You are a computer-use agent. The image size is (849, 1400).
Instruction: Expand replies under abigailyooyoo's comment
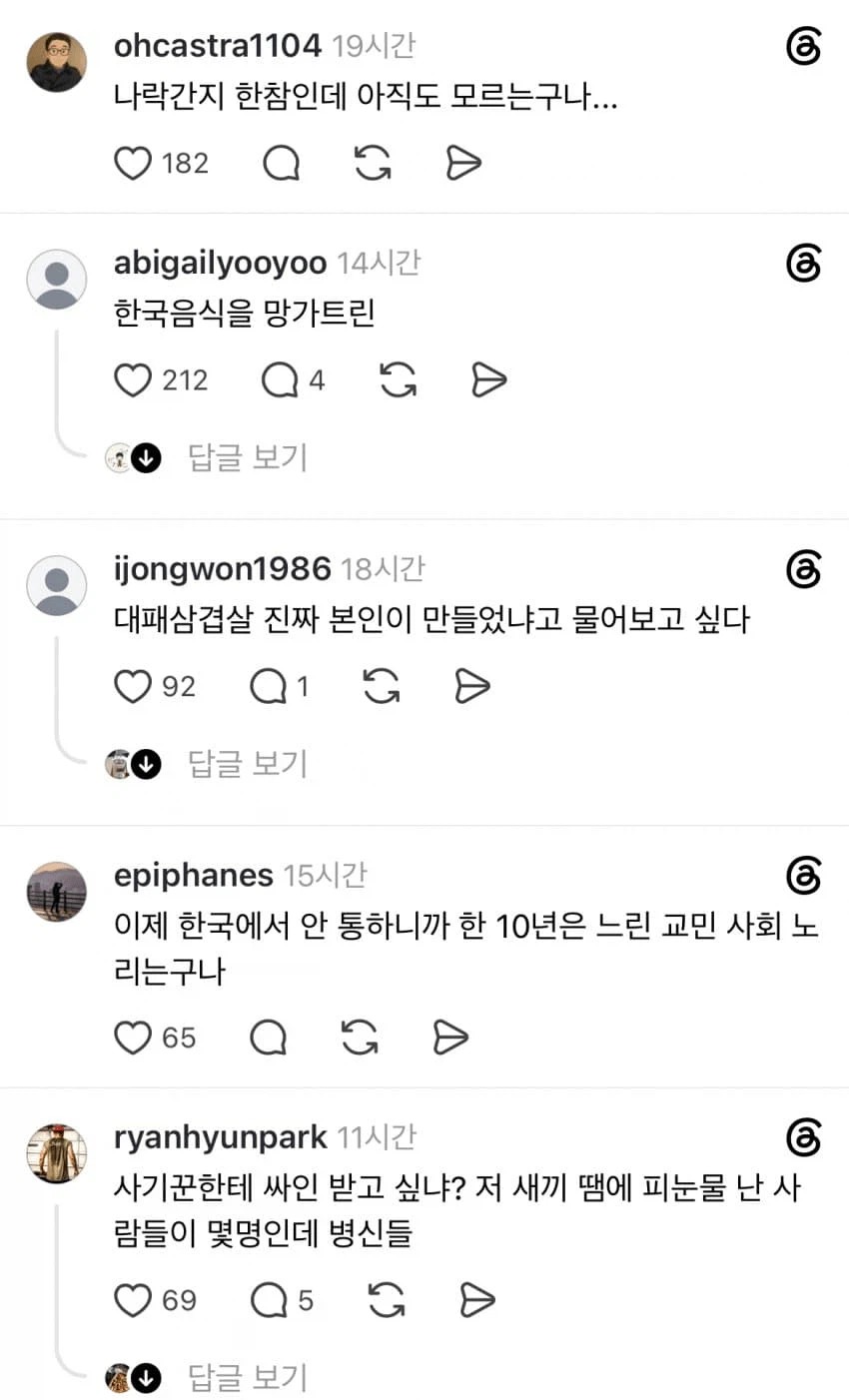[x=247, y=457]
